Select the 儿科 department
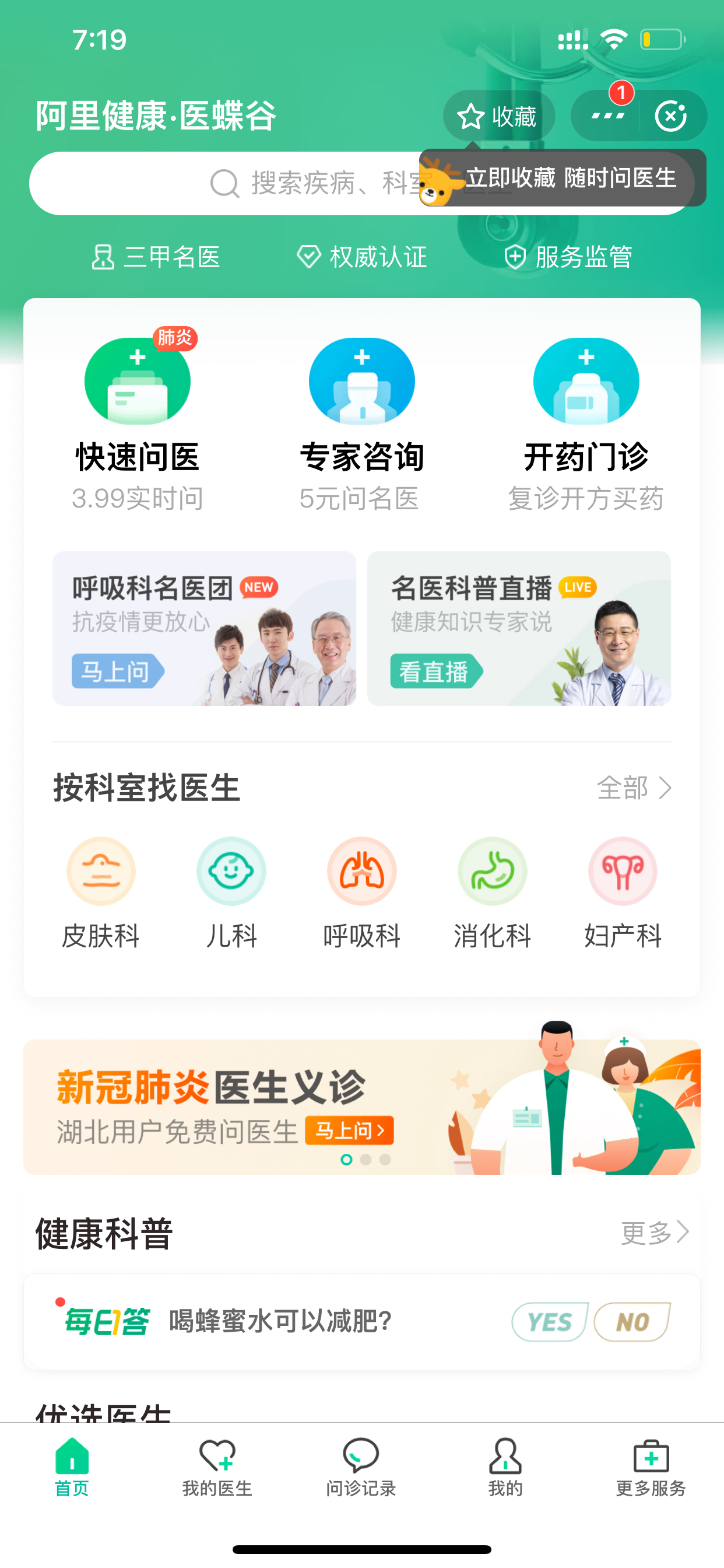This screenshot has width=724, height=1568. pyautogui.click(x=231, y=894)
